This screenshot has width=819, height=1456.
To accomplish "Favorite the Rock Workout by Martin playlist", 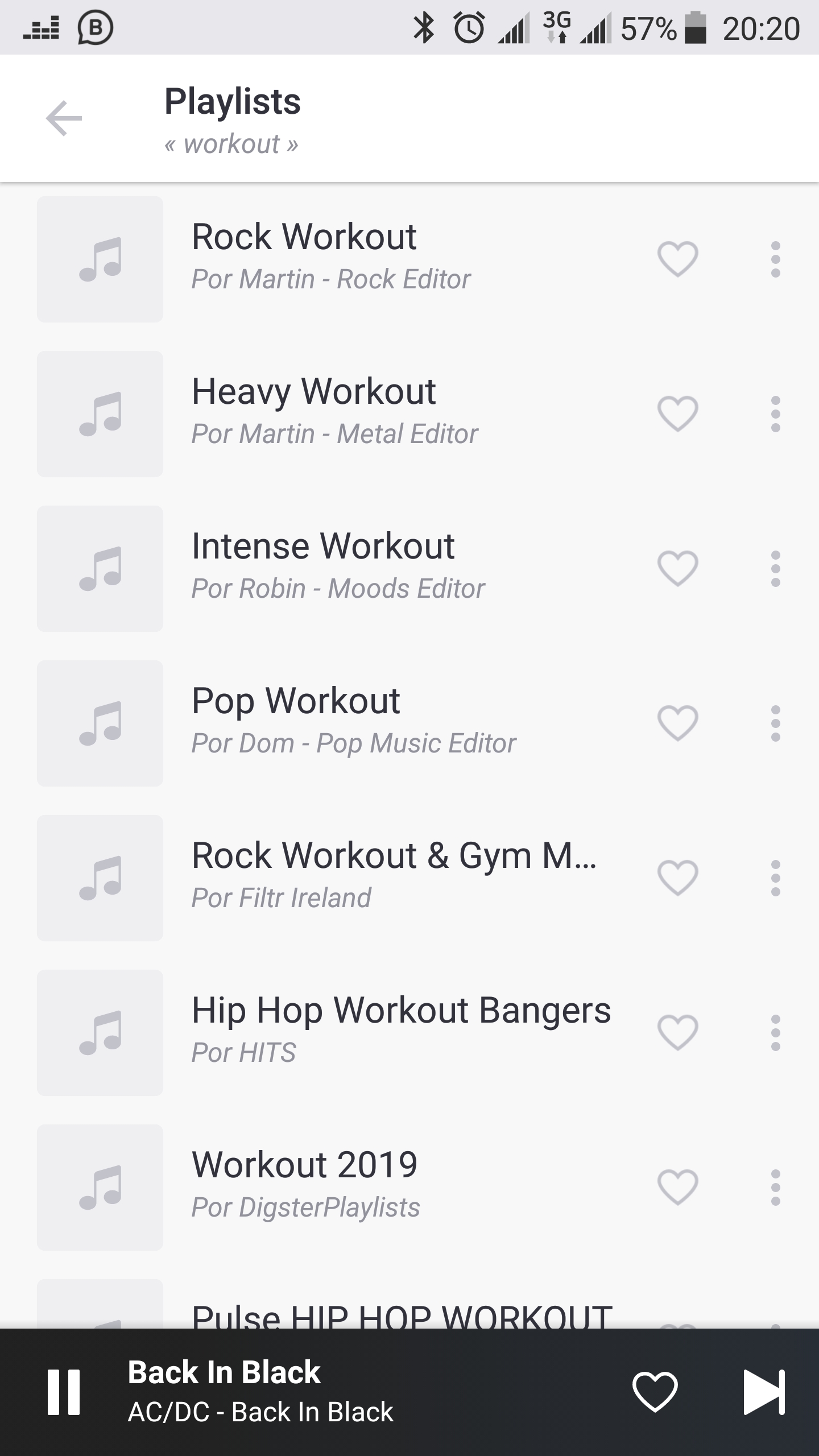I will click(x=677, y=259).
